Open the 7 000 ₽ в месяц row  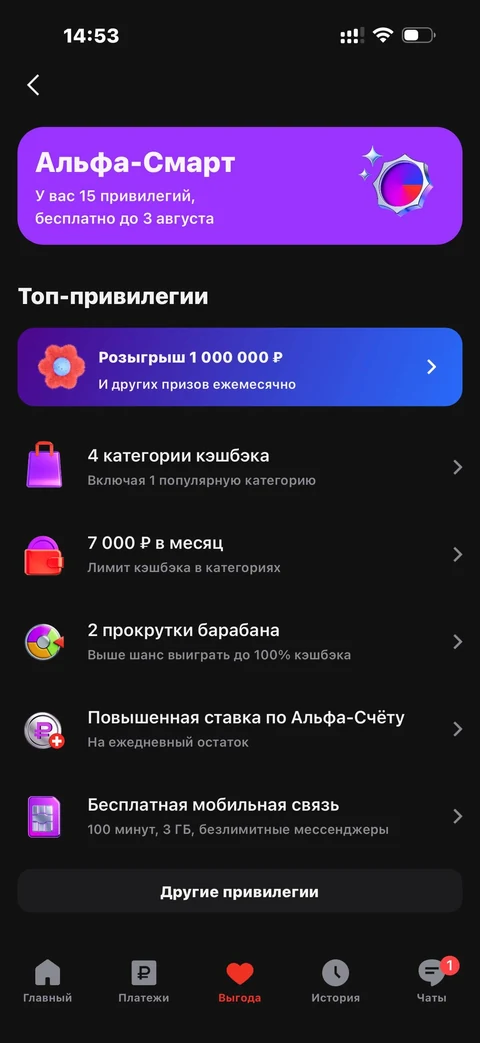point(240,554)
